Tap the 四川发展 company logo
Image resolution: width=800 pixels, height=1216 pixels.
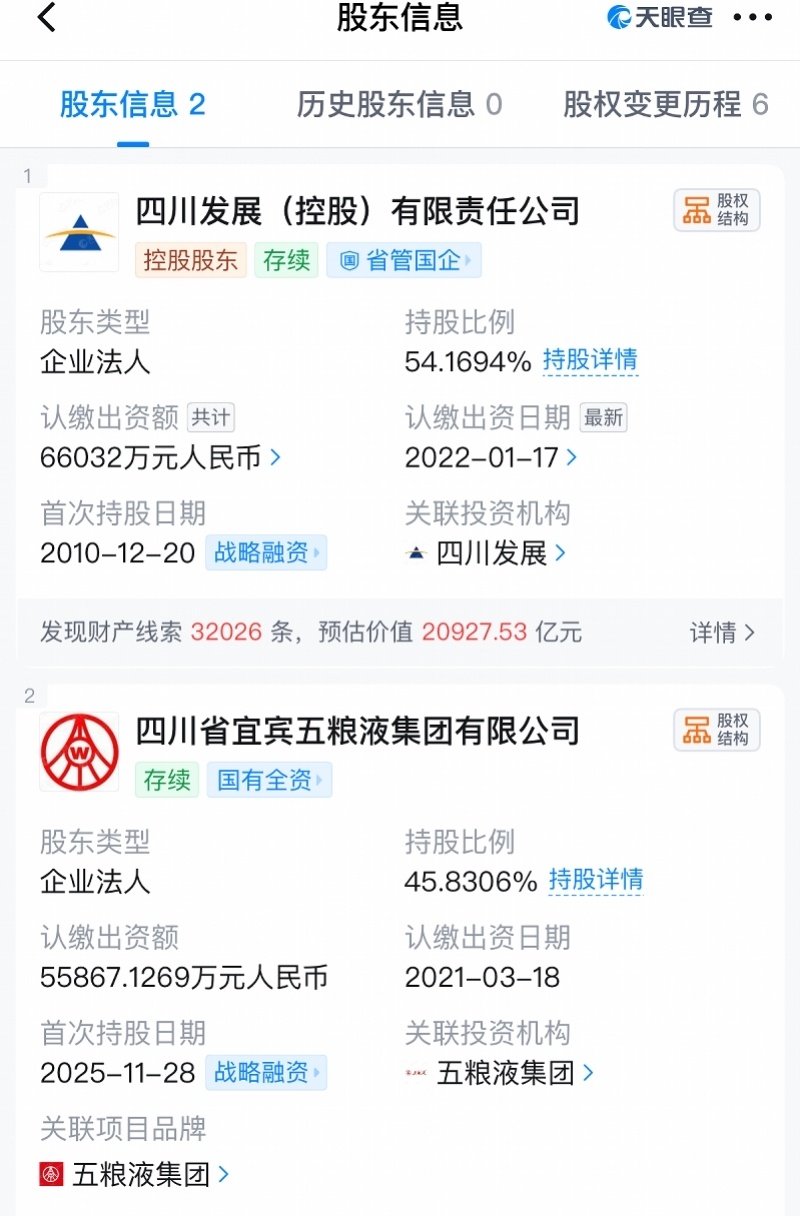tap(79, 232)
